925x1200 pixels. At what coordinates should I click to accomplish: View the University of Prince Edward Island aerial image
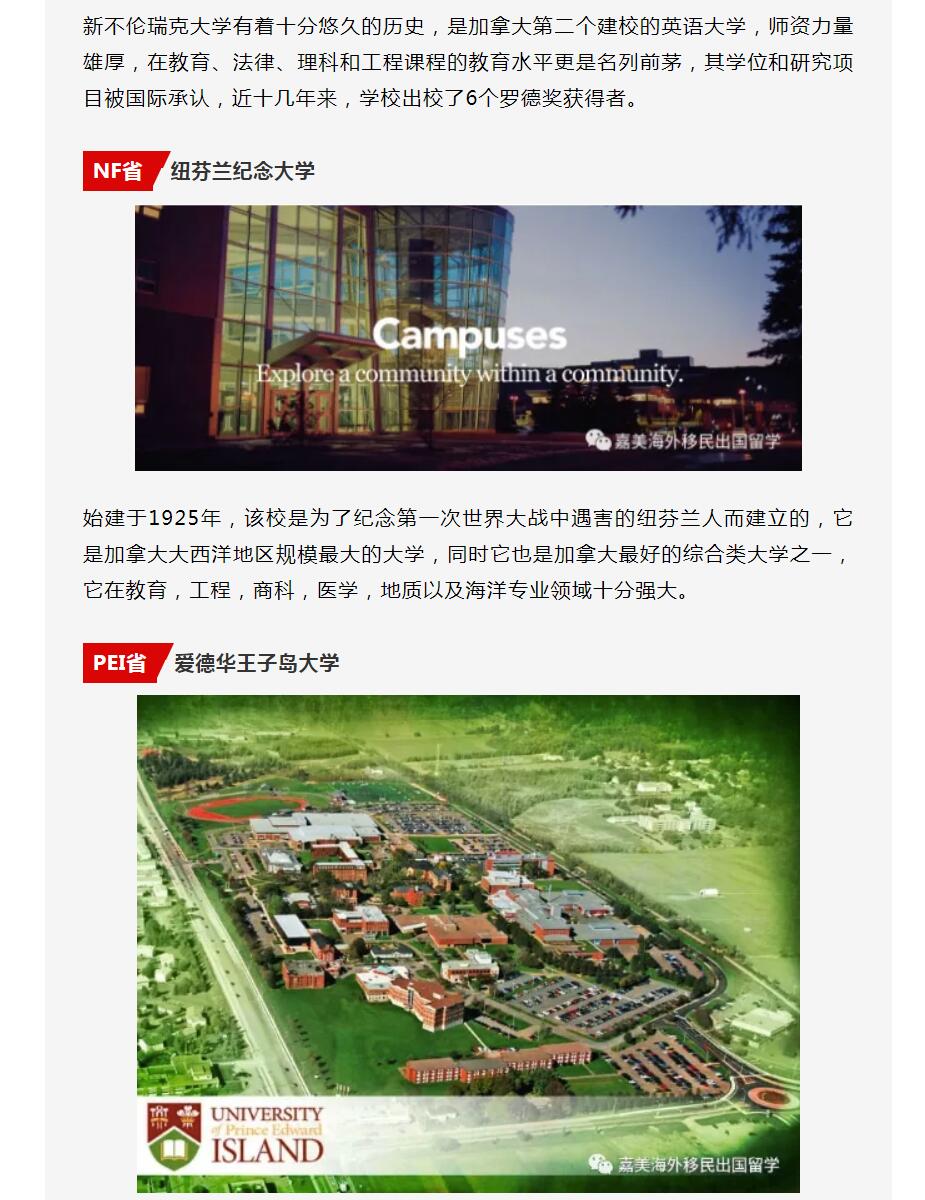[468, 942]
